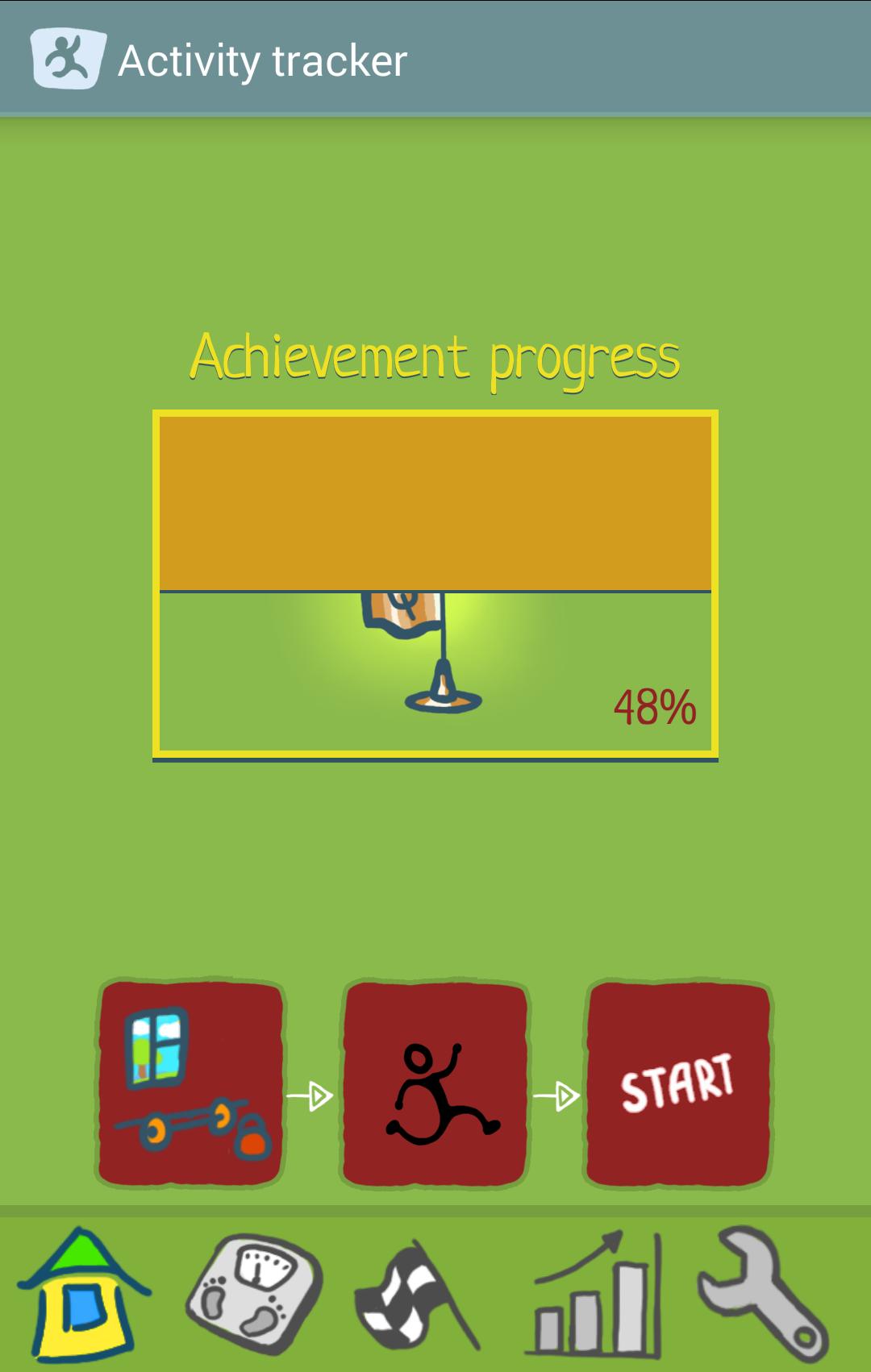This screenshot has width=871, height=1372.
Task: Select the Activity tracker title bar text
Action: pos(262,60)
